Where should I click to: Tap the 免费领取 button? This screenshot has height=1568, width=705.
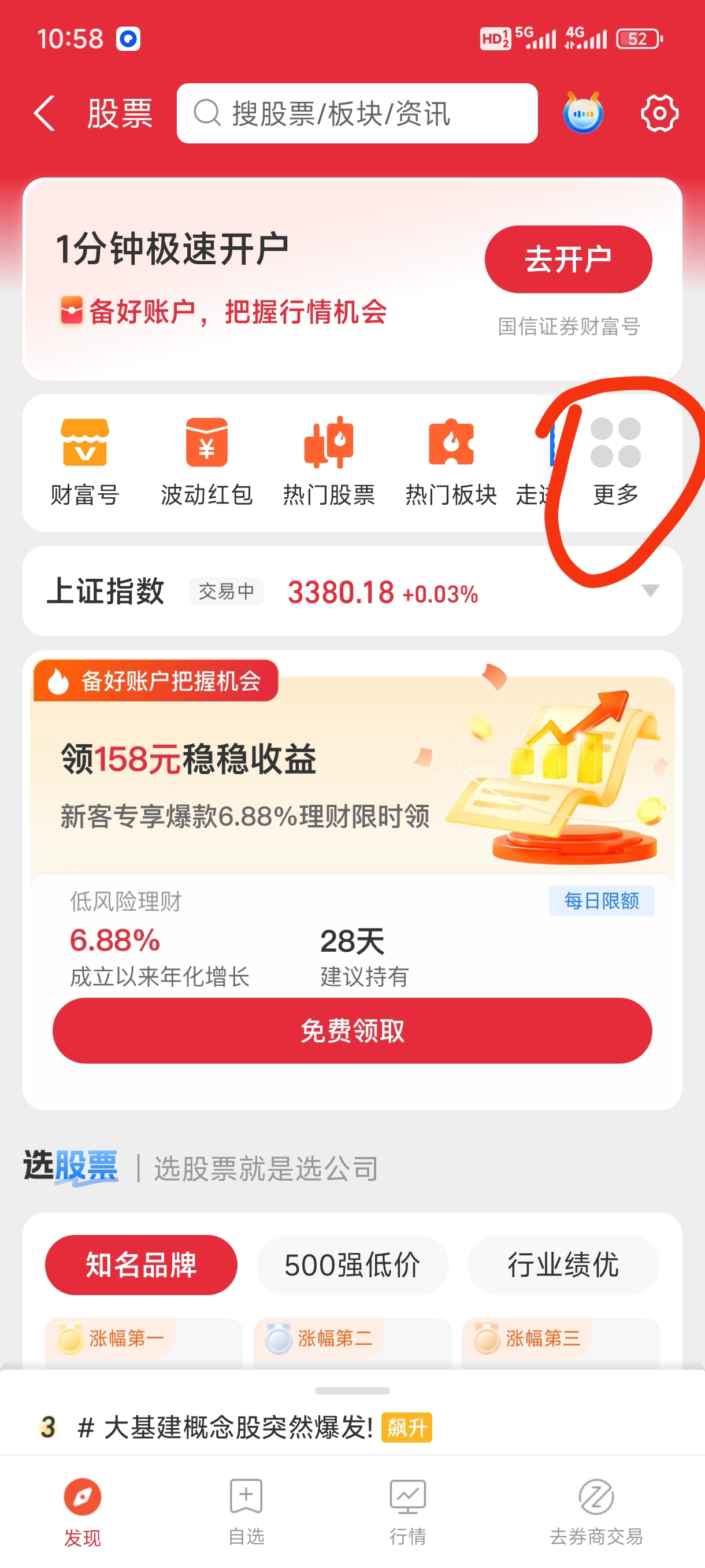pos(352,1030)
